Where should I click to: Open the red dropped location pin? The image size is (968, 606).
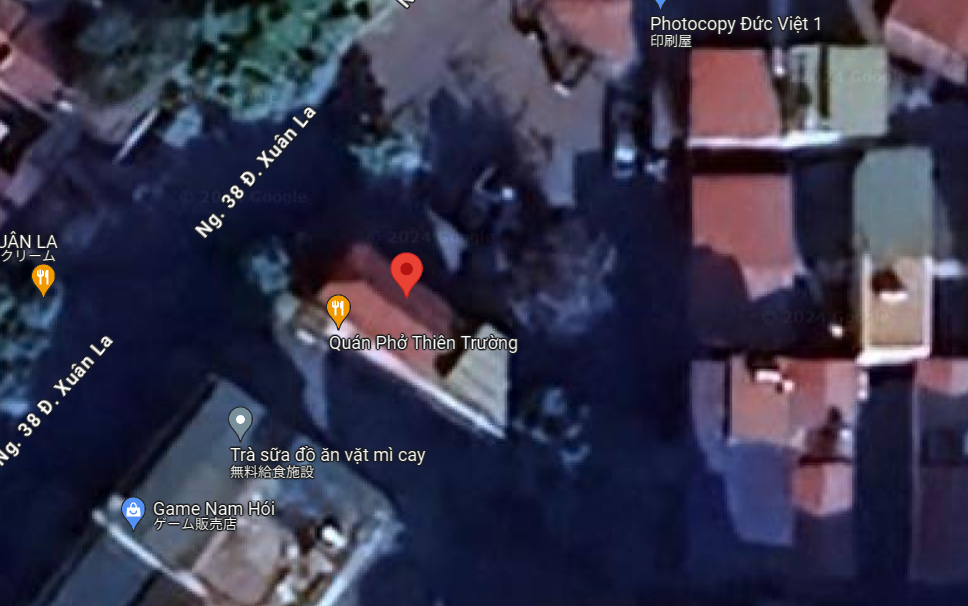click(406, 272)
